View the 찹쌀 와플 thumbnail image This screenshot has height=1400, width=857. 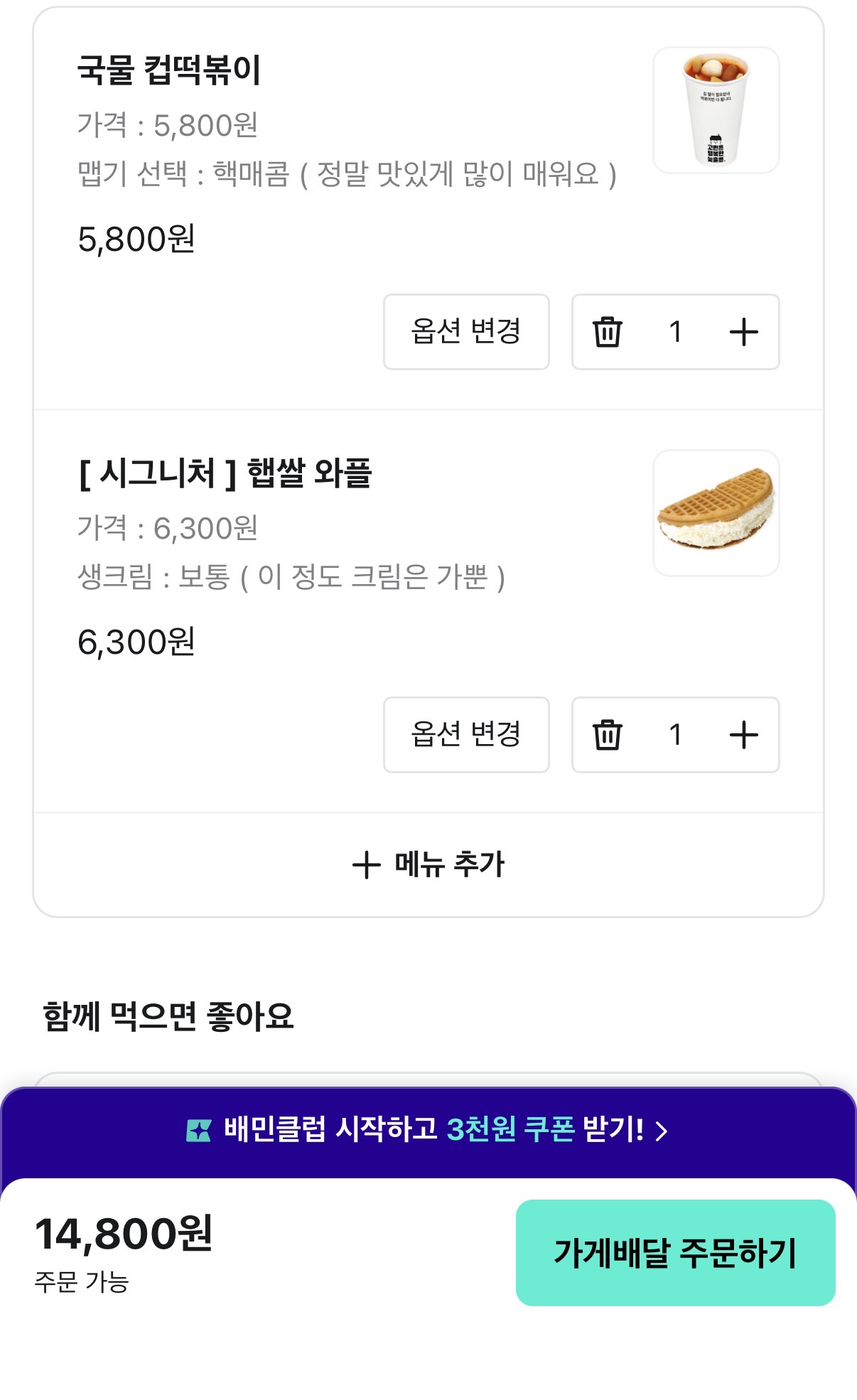pos(716,513)
